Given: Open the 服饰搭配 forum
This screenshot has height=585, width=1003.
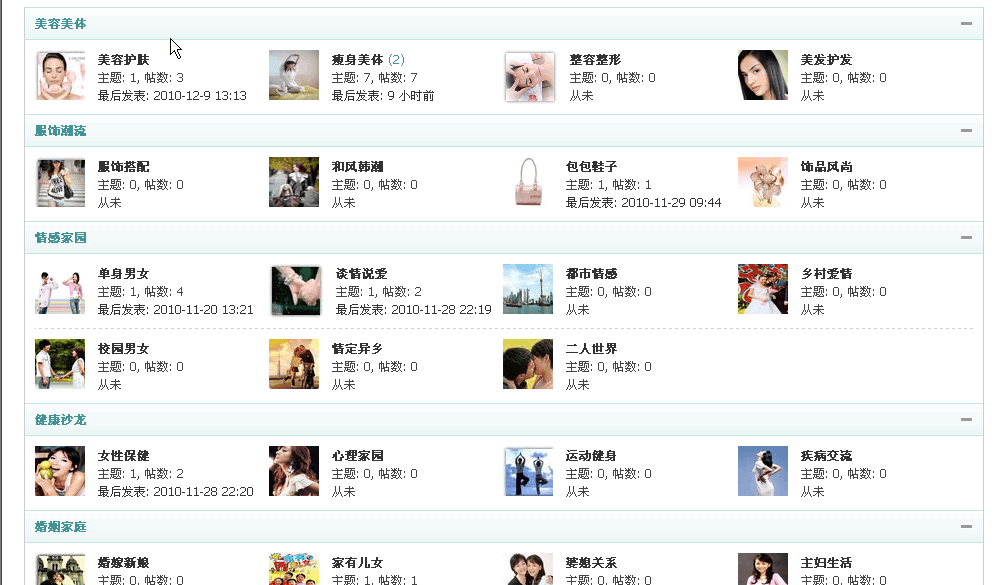Looking at the screenshot, I should pyautogui.click(x=123, y=167).
